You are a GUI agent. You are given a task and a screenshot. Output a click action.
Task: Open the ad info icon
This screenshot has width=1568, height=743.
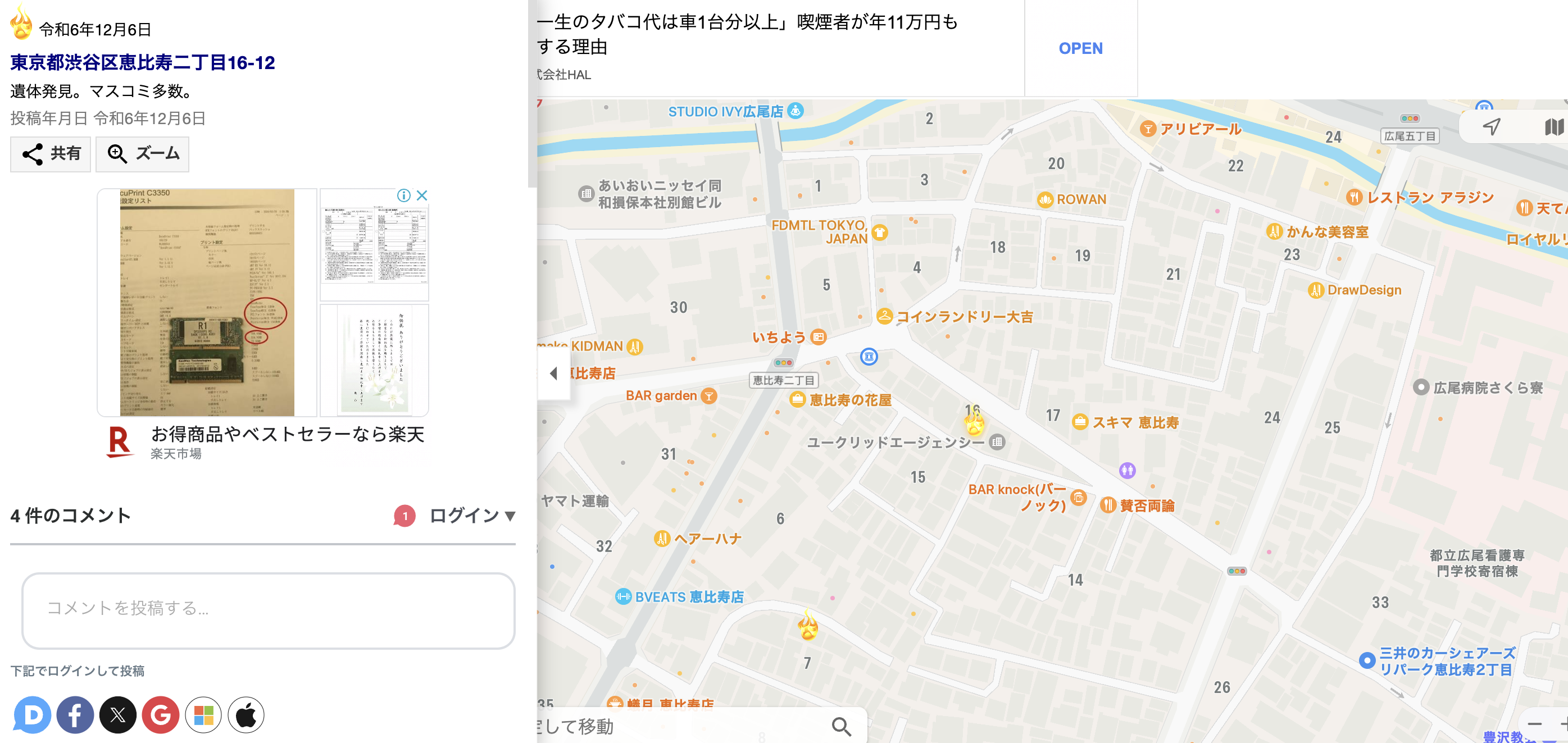pos(403,195)
